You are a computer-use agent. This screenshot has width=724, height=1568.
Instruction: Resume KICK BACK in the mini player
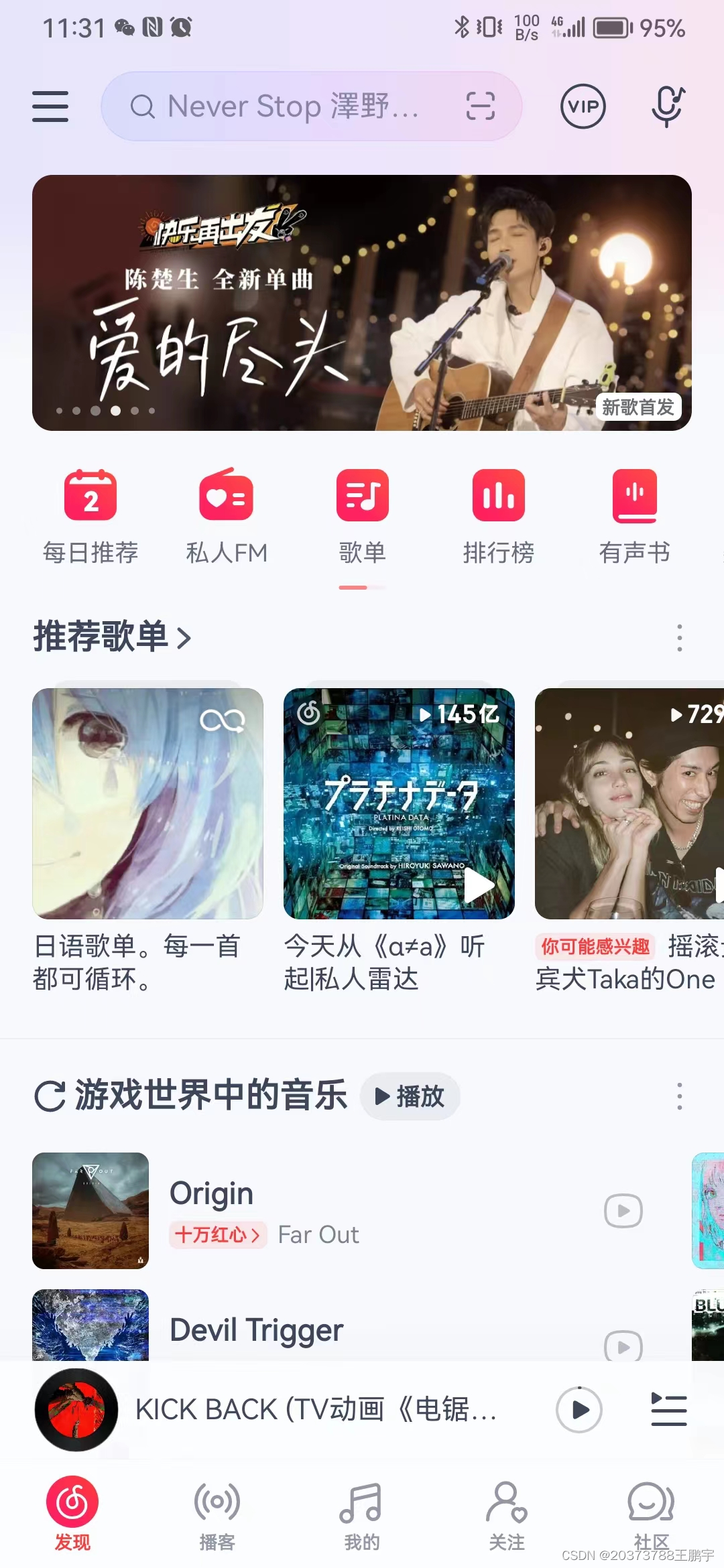coord(579,1410)
